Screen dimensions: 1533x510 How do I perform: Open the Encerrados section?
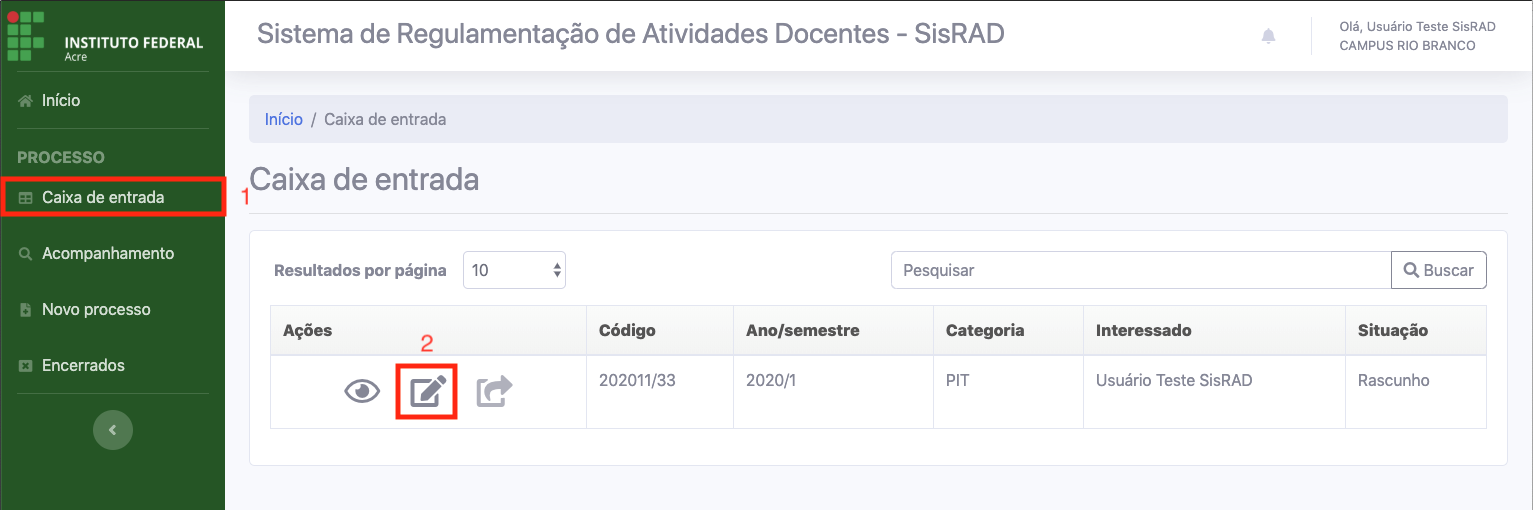point(82,366)
